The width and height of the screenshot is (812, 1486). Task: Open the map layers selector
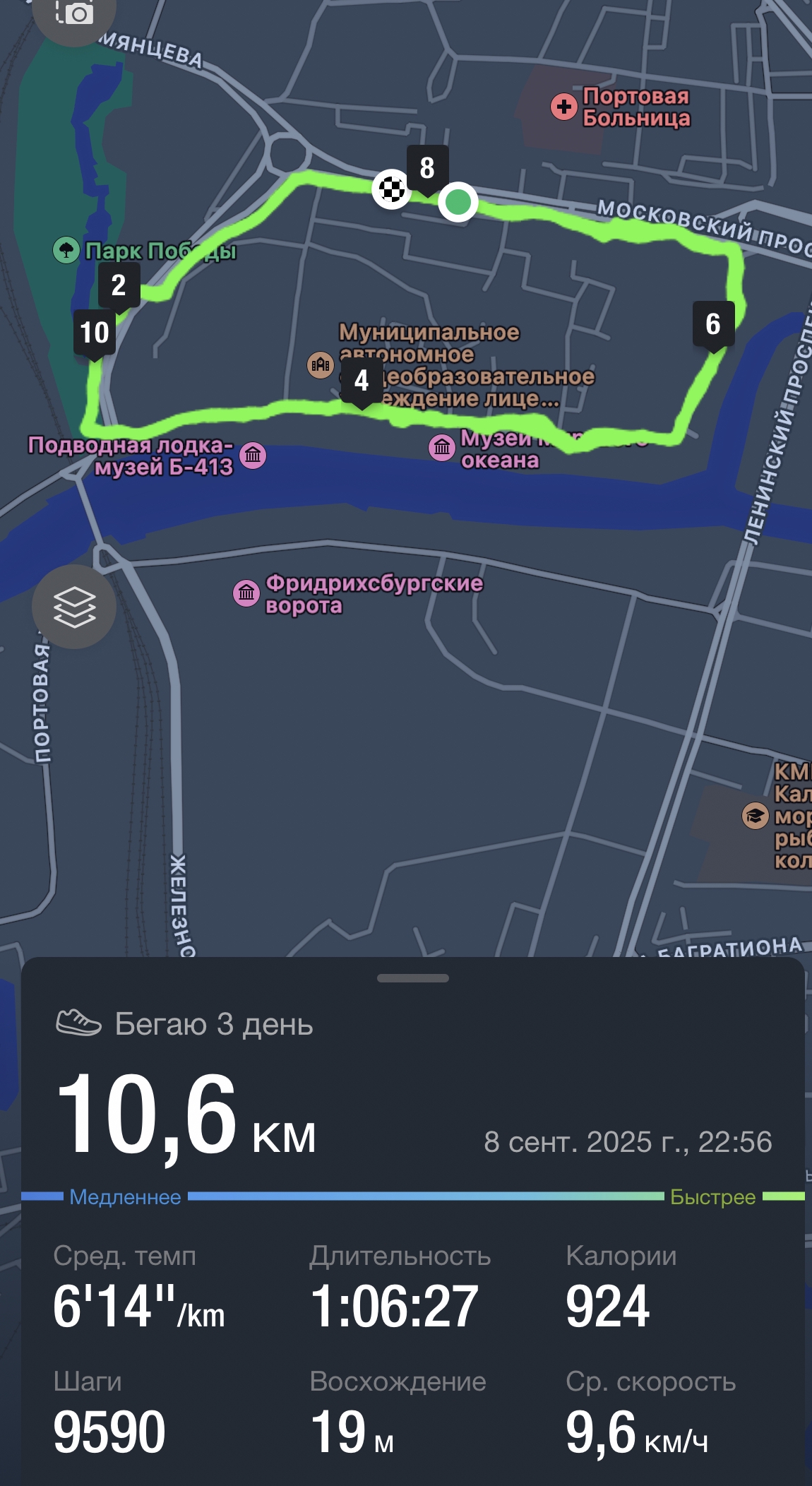click(x=74, y=607)
